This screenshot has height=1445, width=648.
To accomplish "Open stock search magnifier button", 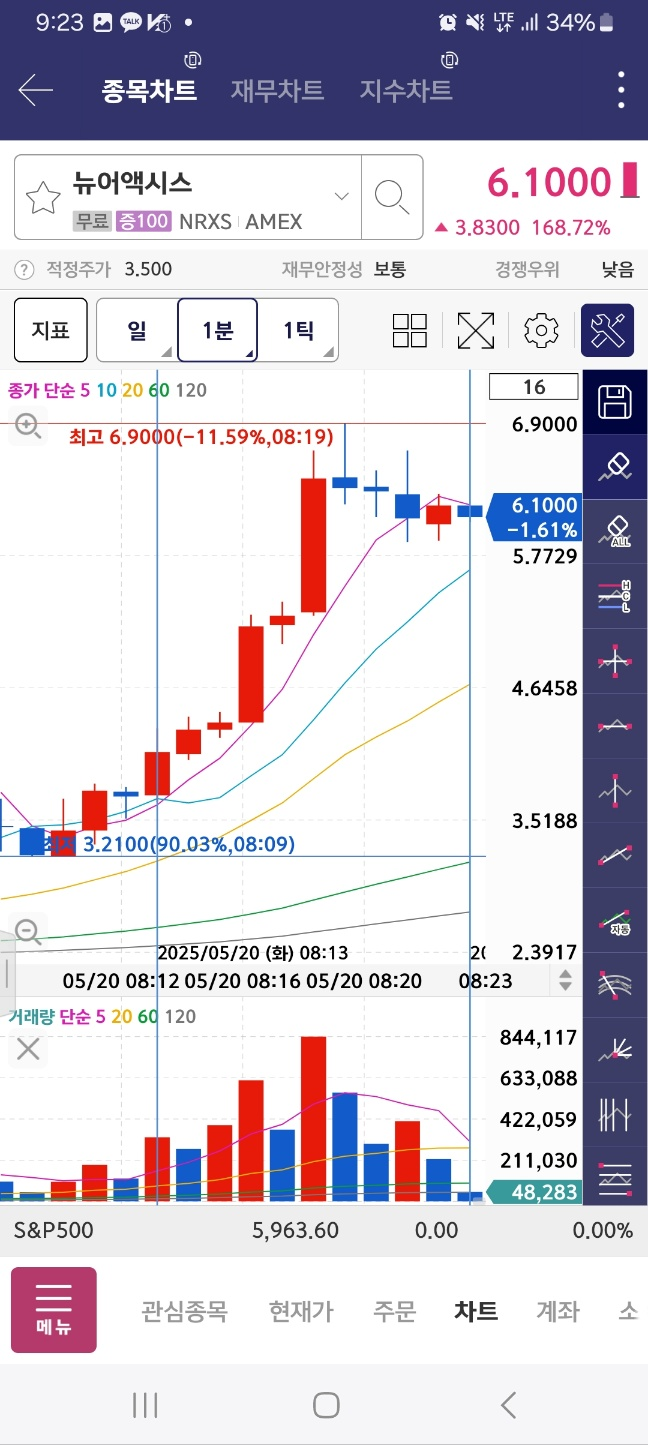I will click(391, 197).
